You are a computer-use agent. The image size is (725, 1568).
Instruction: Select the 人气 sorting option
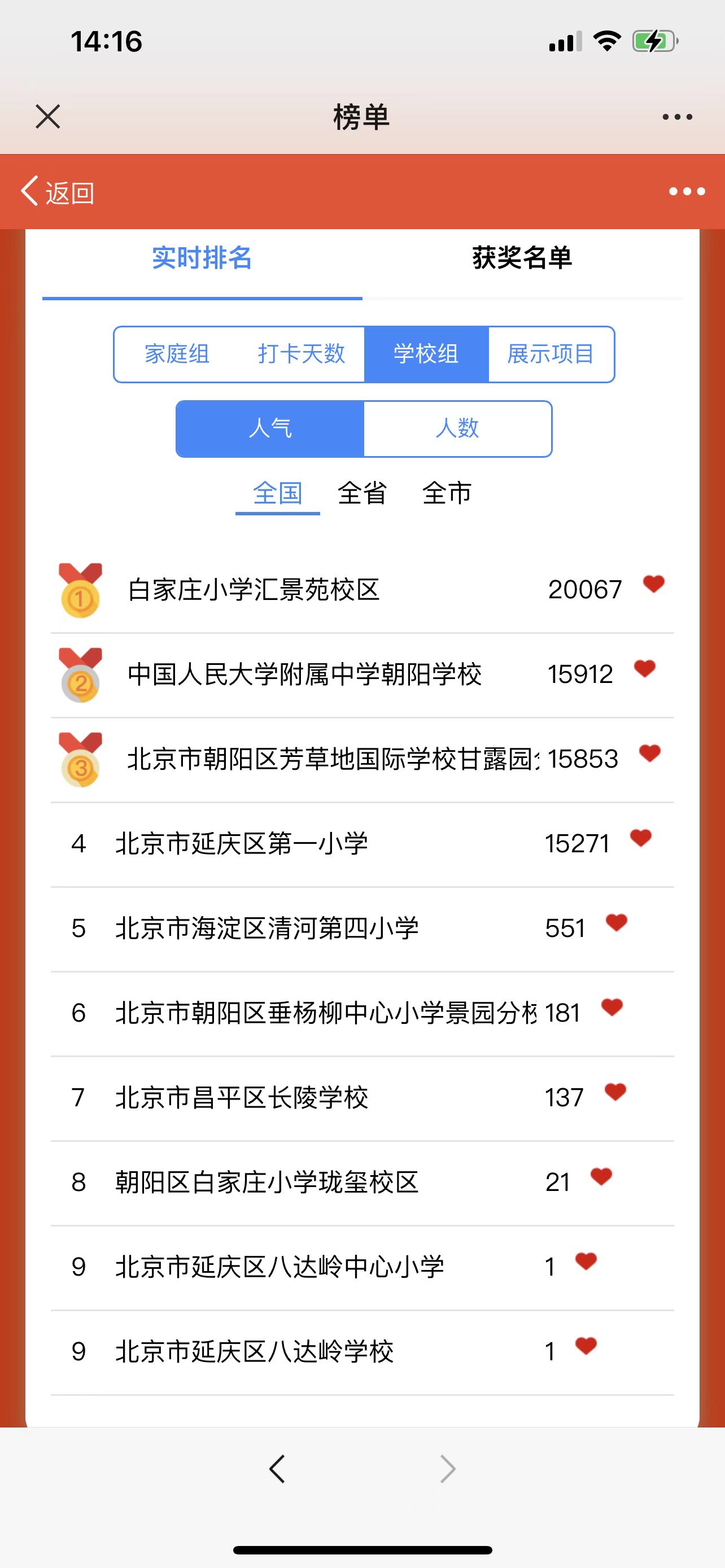[x=270, y=428]
